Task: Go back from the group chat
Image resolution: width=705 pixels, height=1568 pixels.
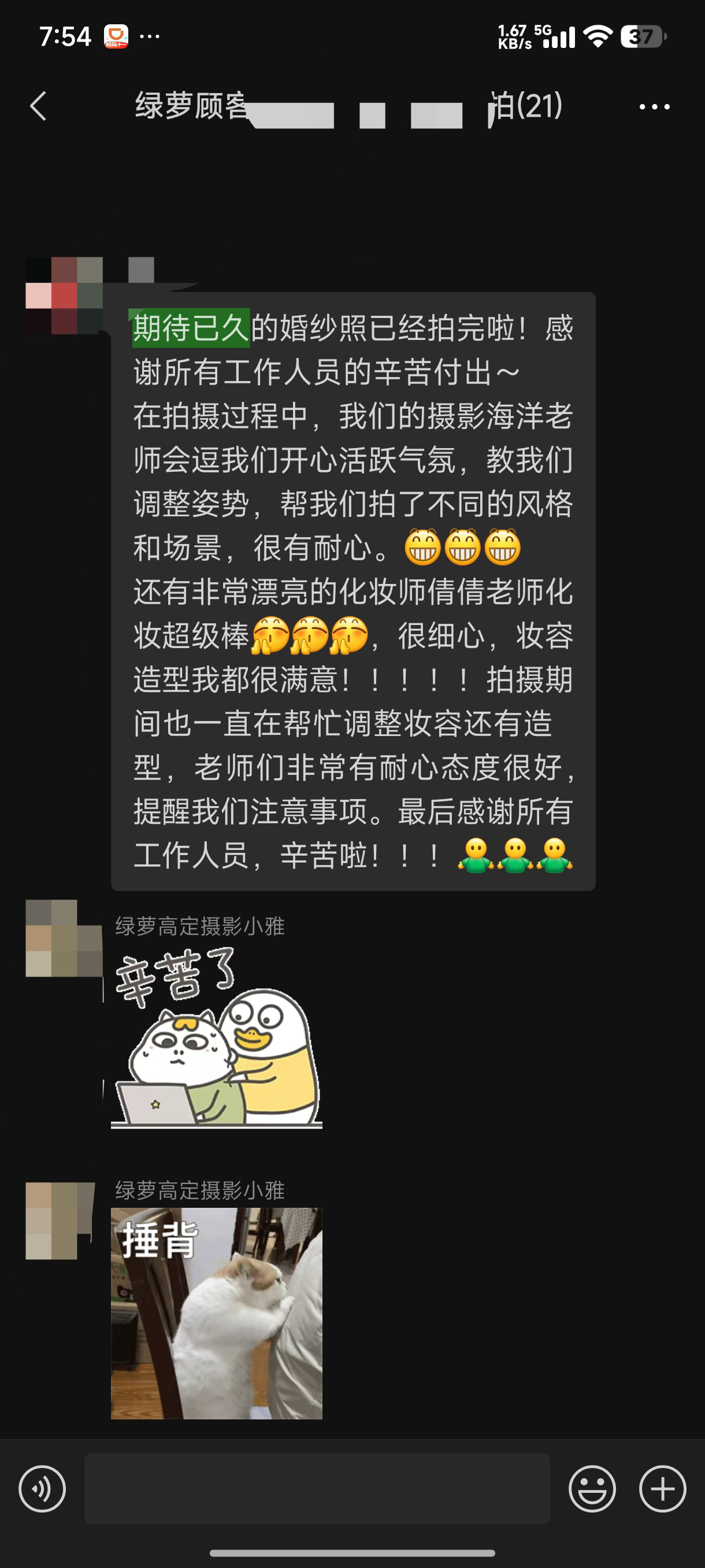Action: 38,106
